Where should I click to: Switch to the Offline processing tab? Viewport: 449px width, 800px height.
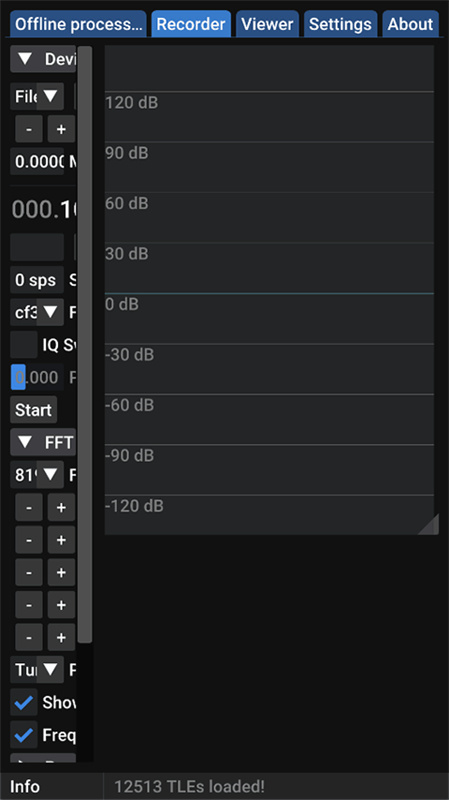pyautogui.click(x=78, y=24)
